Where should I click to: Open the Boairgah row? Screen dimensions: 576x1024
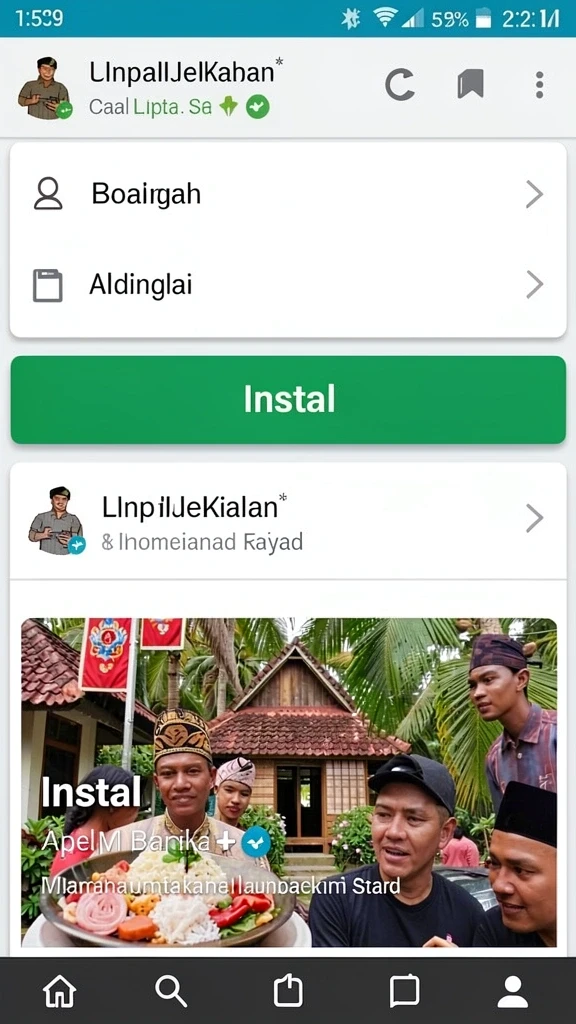[x=288, y=194]
